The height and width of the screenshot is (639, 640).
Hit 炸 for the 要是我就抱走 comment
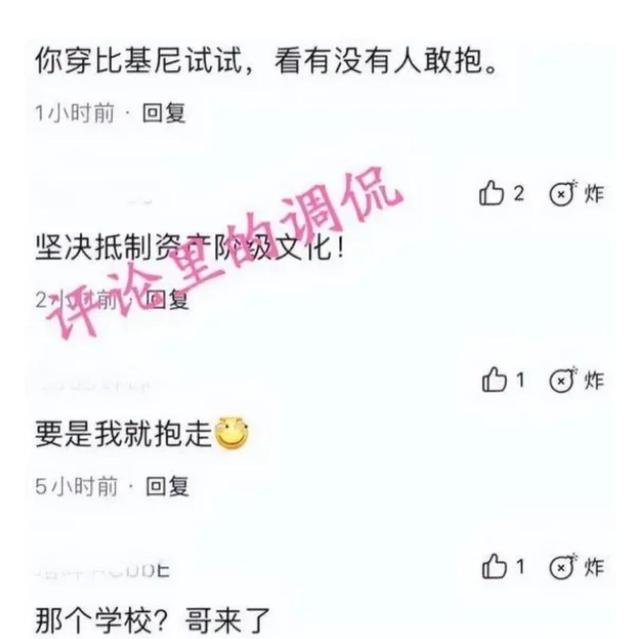coord(577,380)
